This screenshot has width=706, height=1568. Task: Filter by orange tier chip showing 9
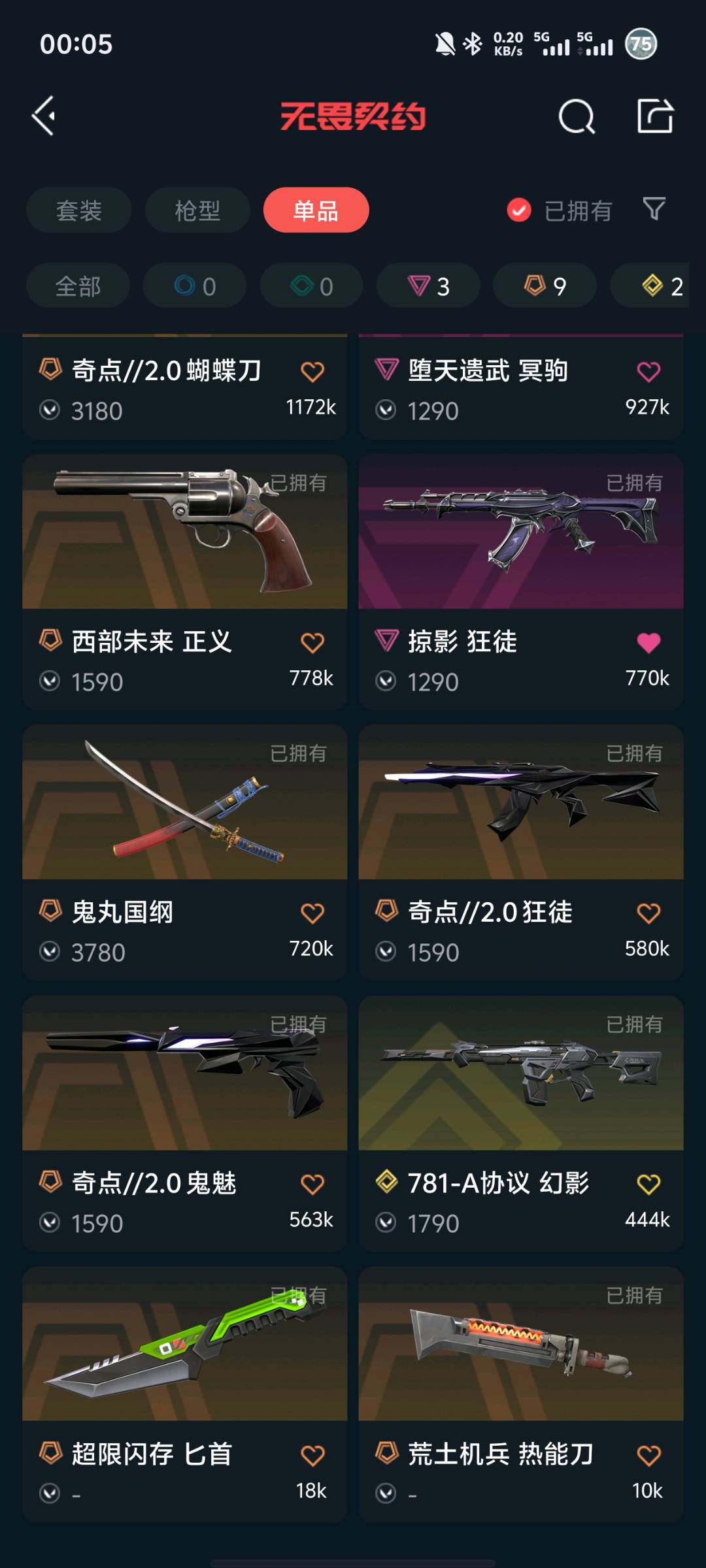point(545,286)
